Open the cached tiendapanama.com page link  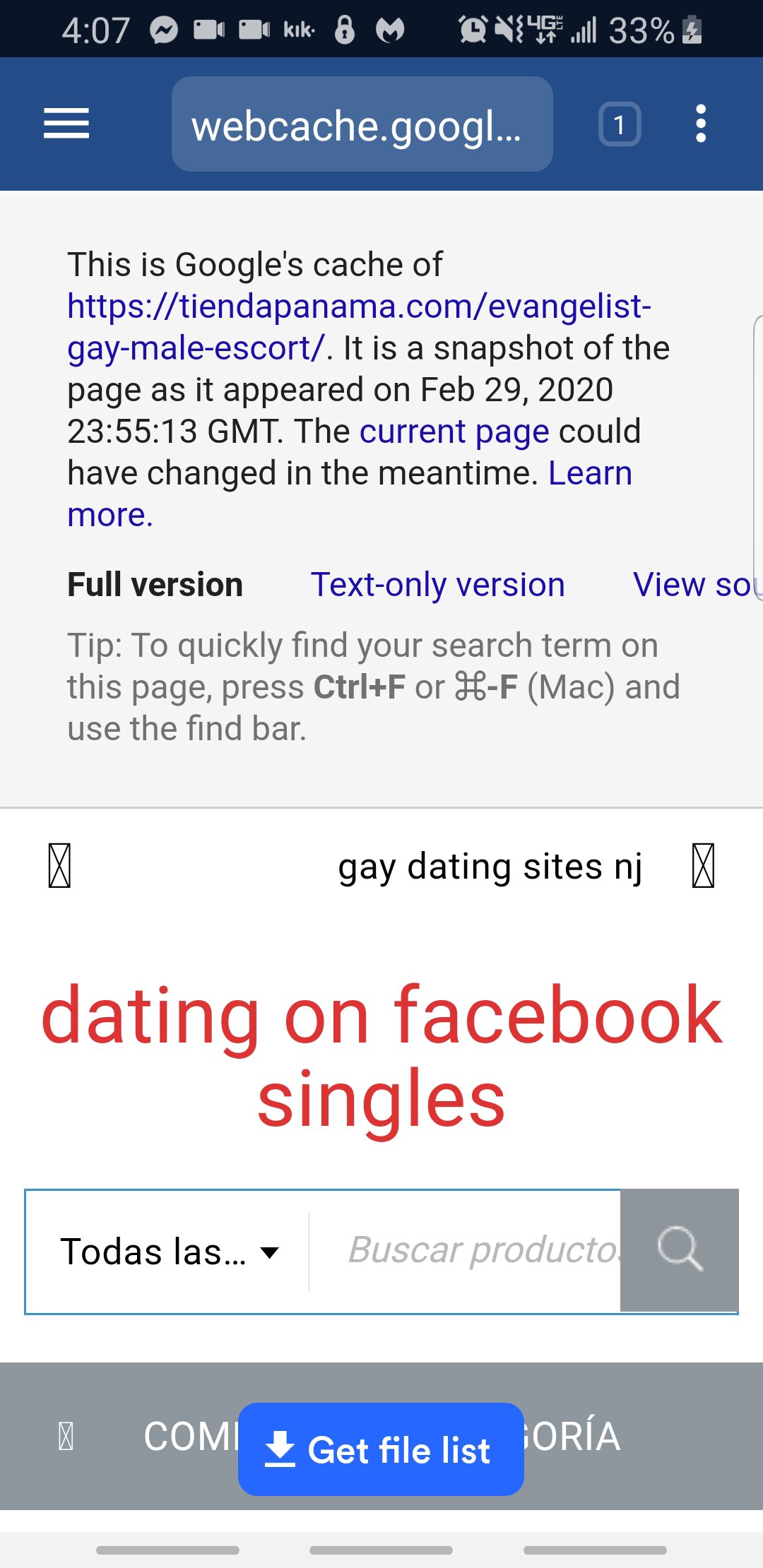click(359, 307)
